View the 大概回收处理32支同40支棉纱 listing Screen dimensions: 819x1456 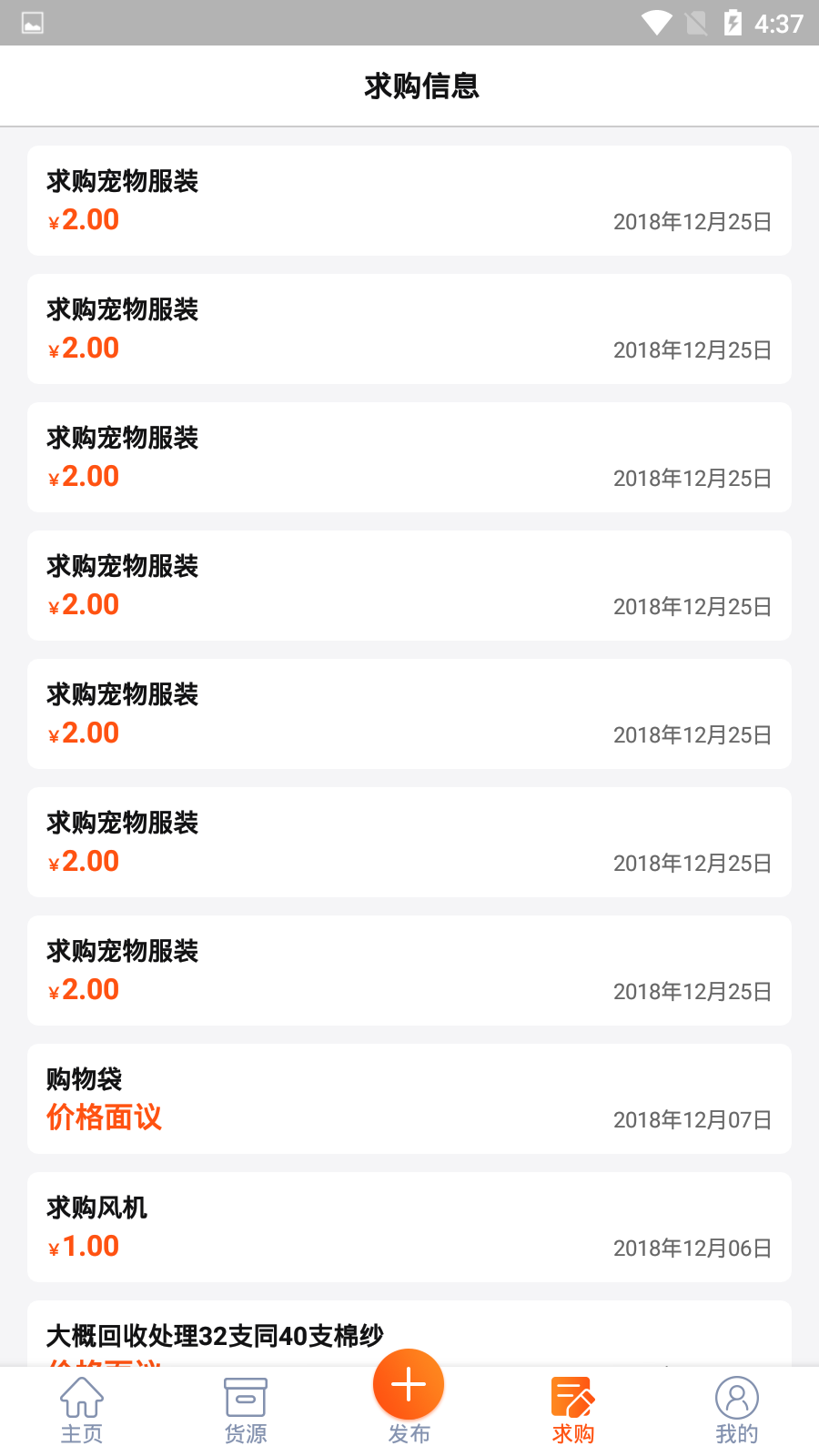409,1335
